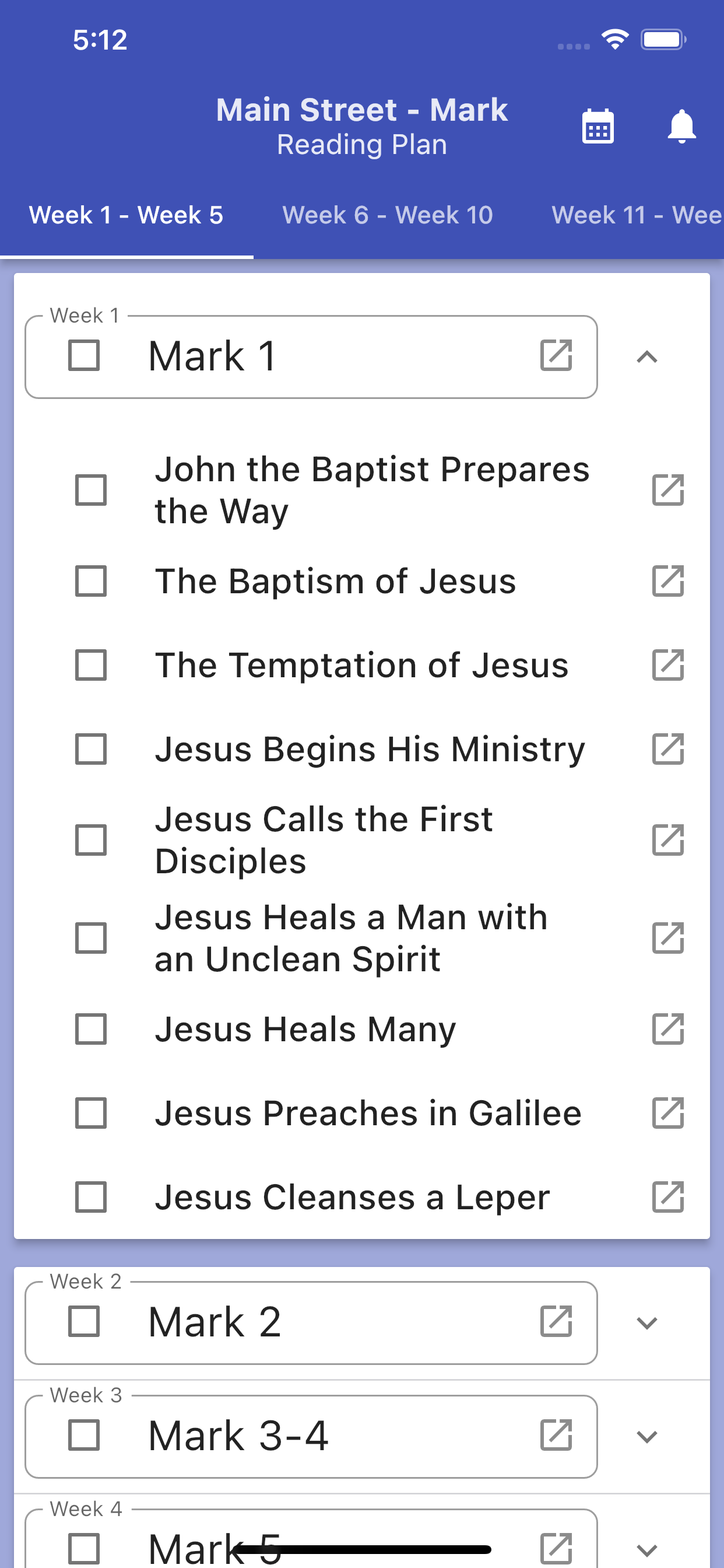Viewport: 724px width, 1568px height.
Task: Open Mark 3-4 external link icon
Action: 556,1436
